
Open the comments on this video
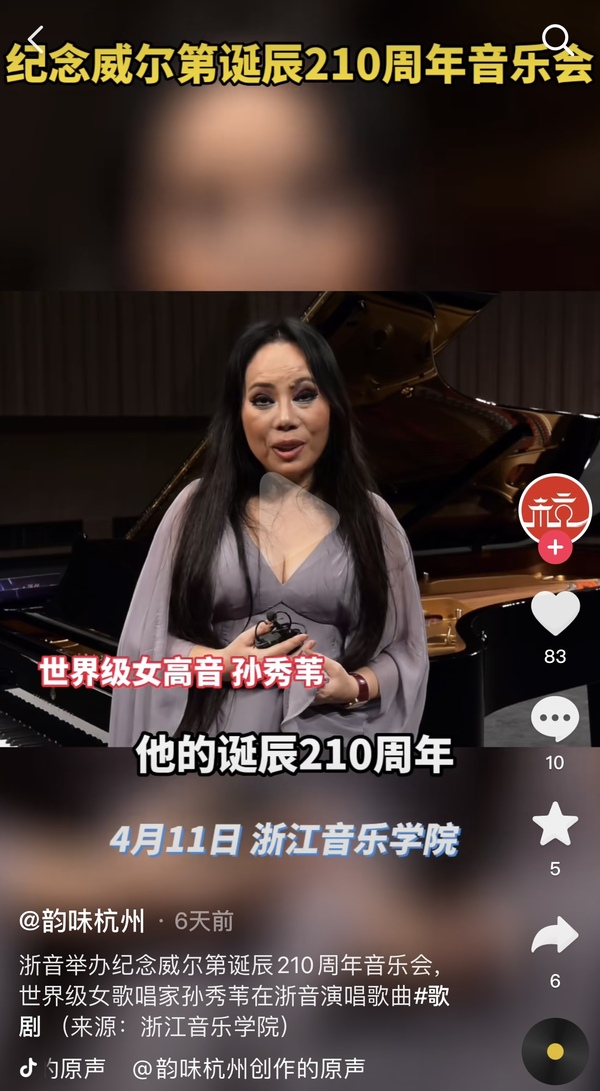(555, 720)
